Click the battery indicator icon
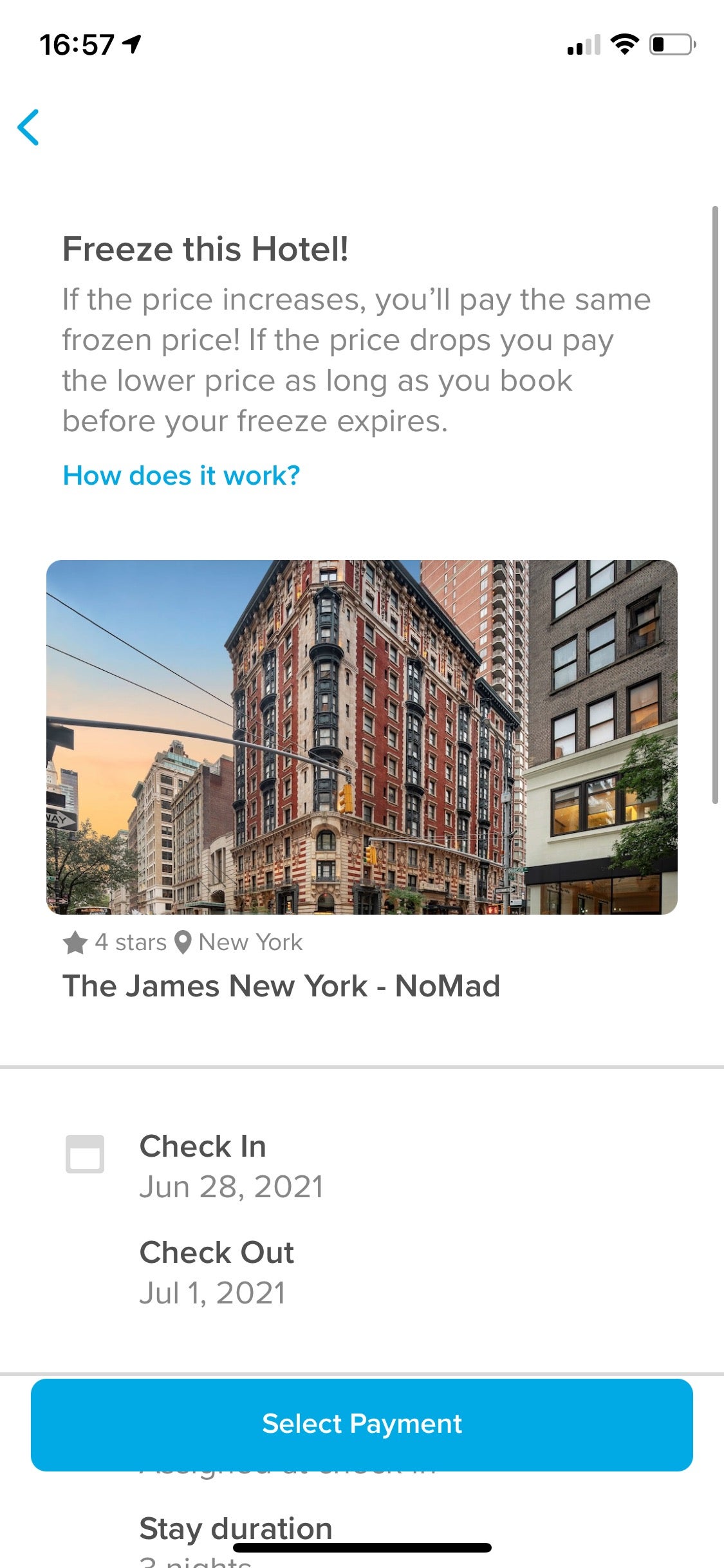Screen dimensions: 724x1568 [x=670, y=44]
